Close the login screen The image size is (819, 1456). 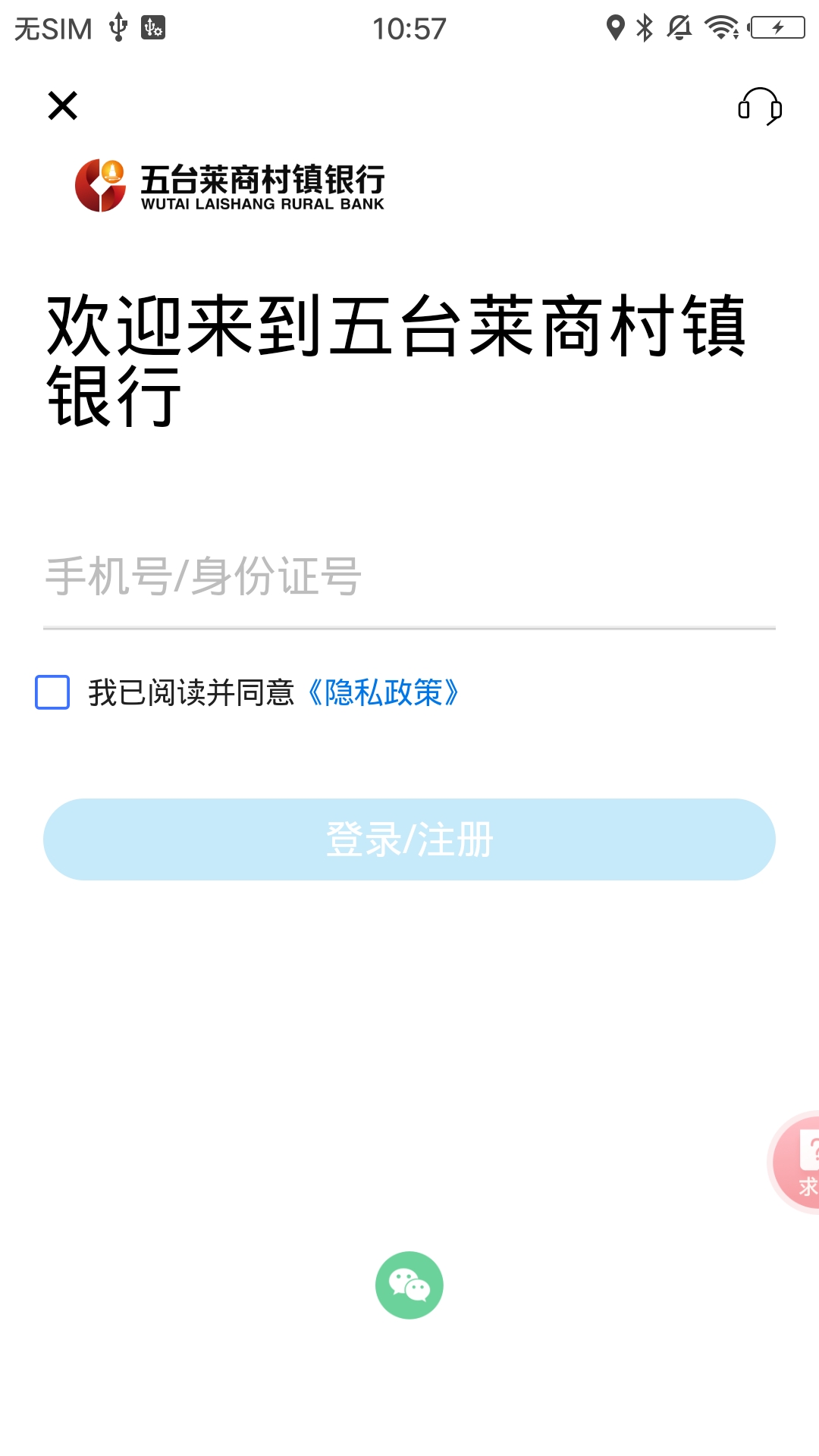[x=63, y=105]
